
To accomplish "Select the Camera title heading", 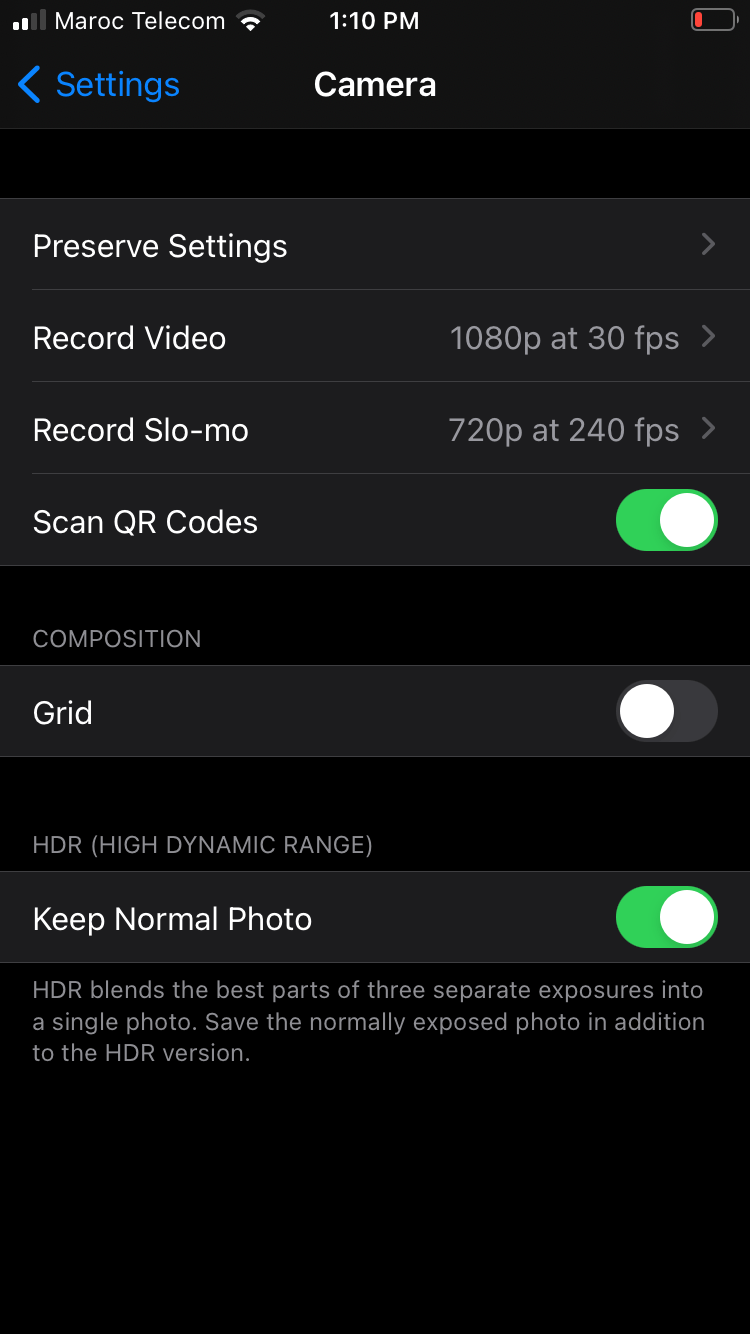I will (374, 85).
